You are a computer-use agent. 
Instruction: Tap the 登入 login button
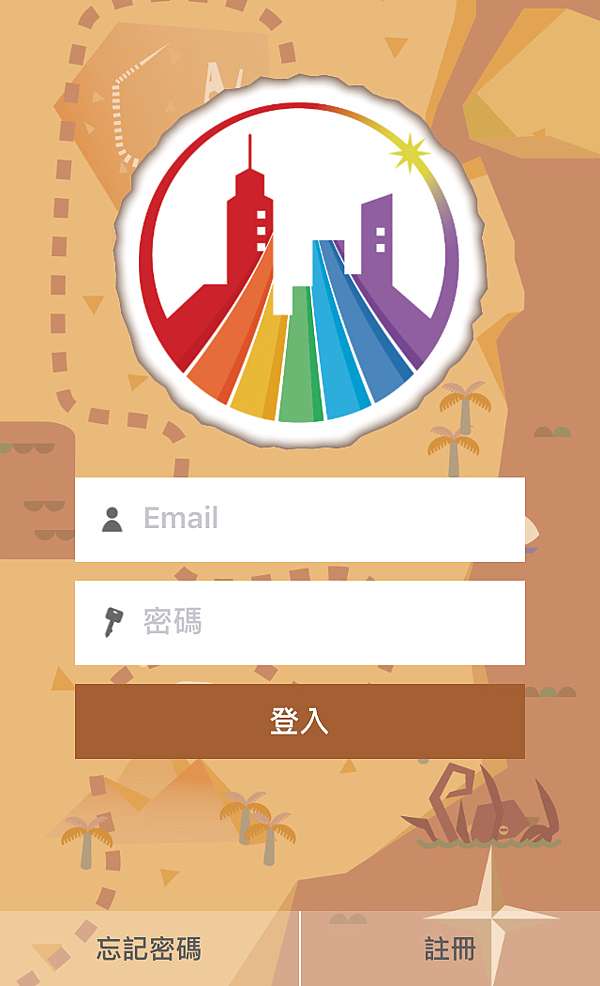[x=300, y=722]
